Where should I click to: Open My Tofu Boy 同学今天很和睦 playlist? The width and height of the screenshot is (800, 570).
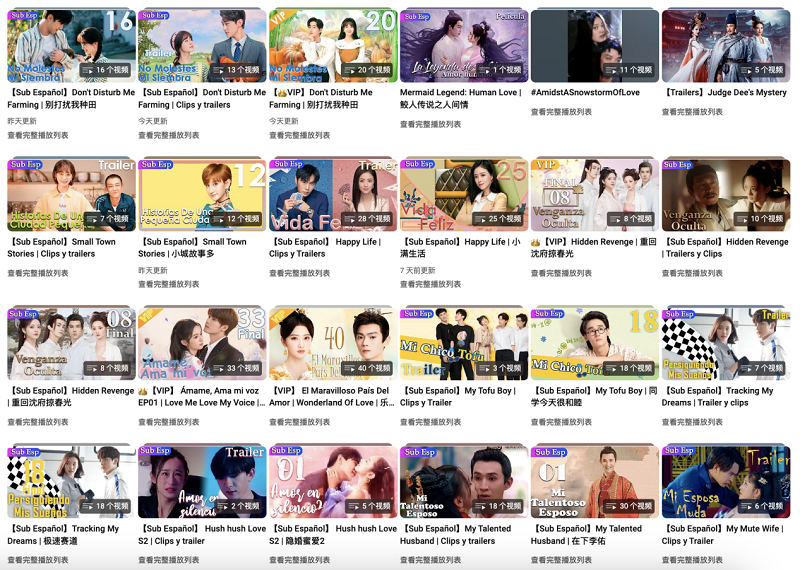(x=595, y=343)
